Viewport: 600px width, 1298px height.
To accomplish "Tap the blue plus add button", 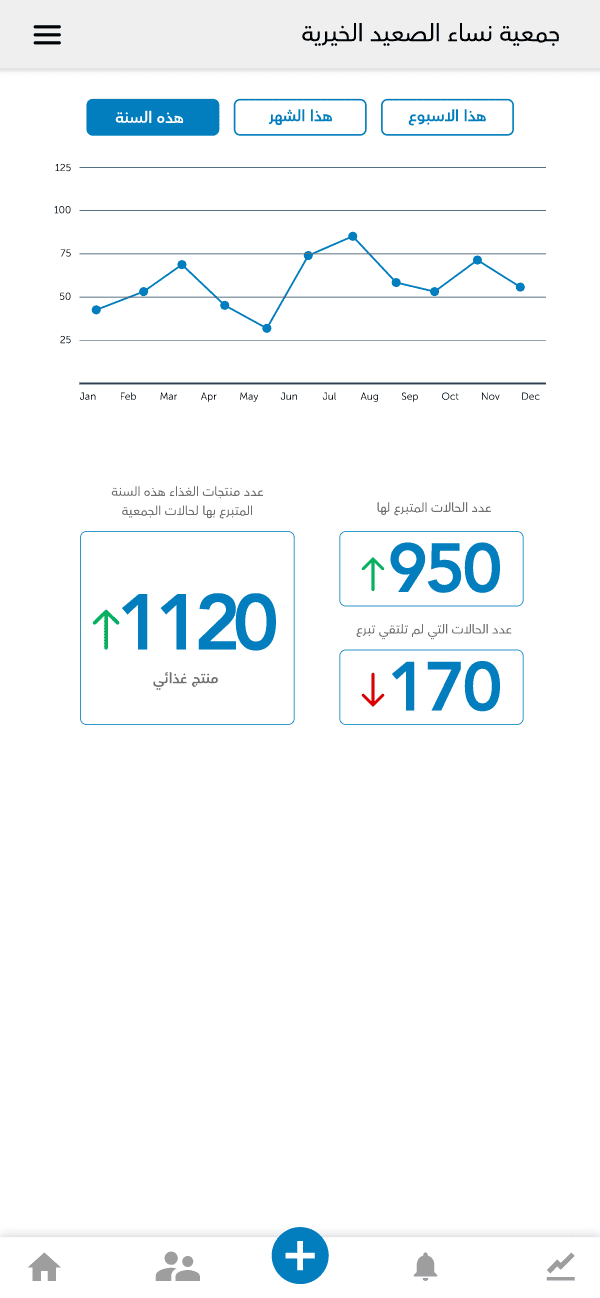I will (300, 1256).
